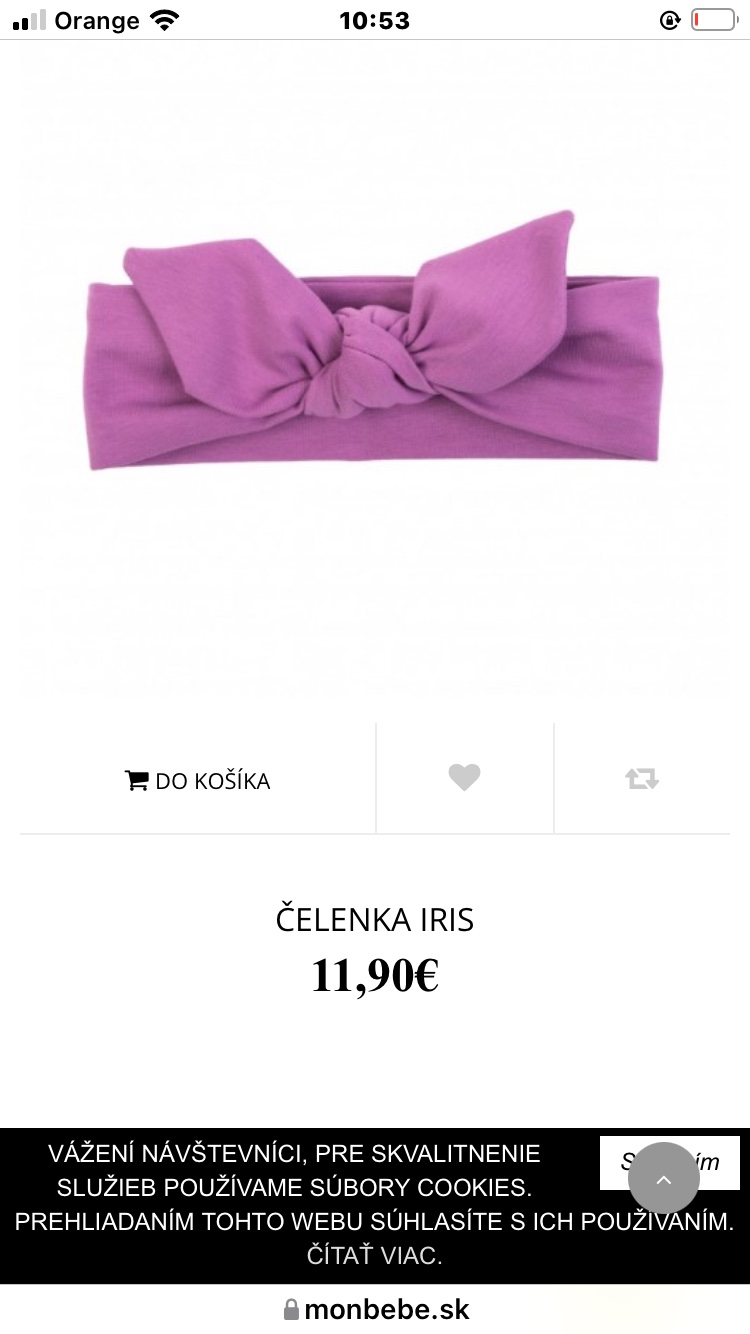Tap the scroll-to-top arrow button
Image resolution: width=750 pixels, height=1334 pixels.
pyautogui.click(x=663, y=1178)
